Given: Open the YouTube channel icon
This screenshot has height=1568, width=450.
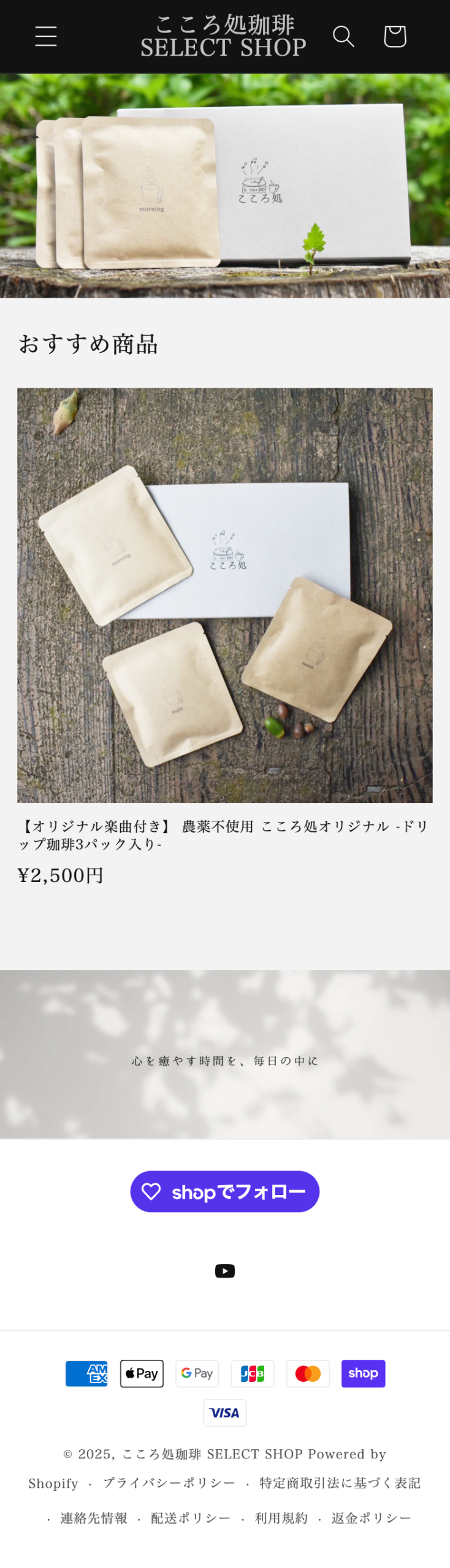Looking at the screenshot, I should pos(224,1271).
